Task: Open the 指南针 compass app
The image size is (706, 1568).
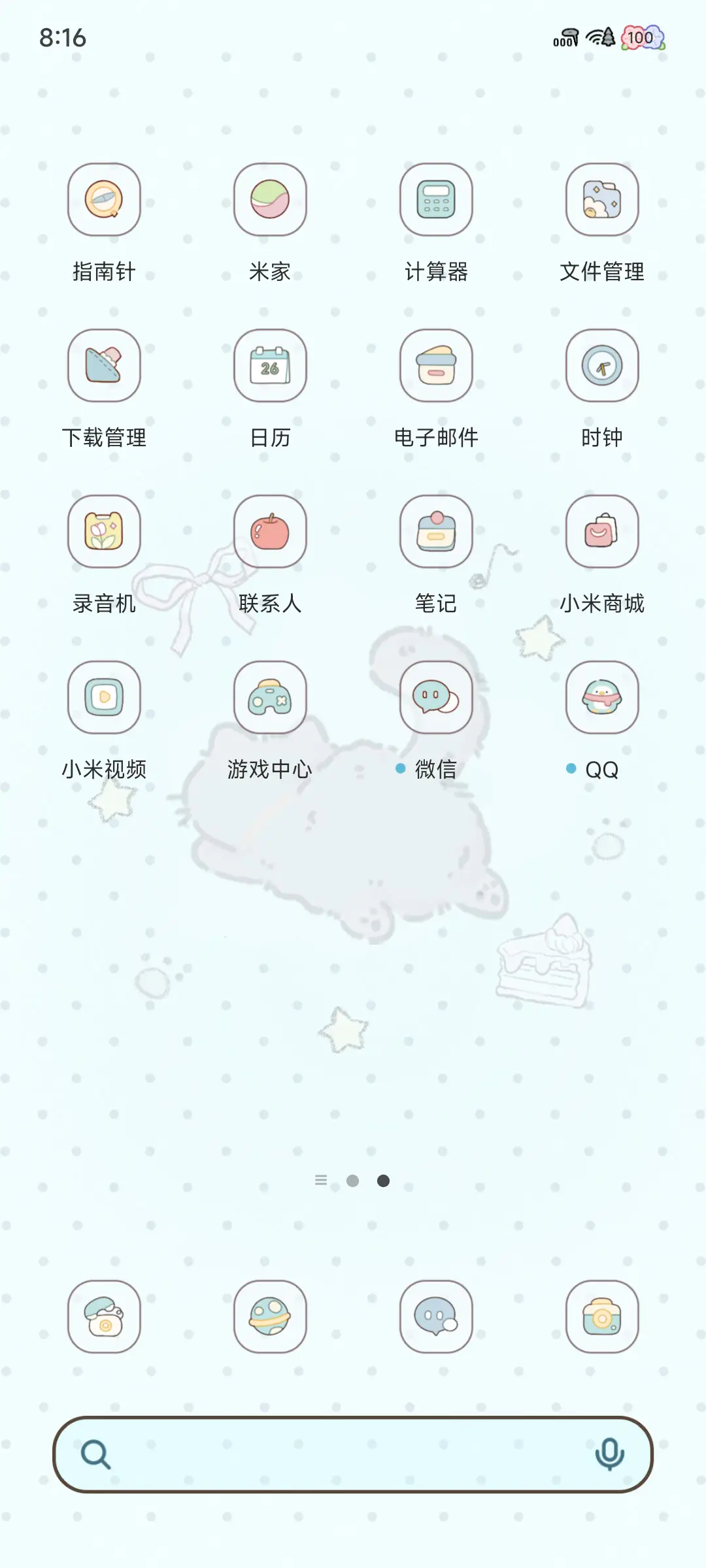Action: point(104,200)
